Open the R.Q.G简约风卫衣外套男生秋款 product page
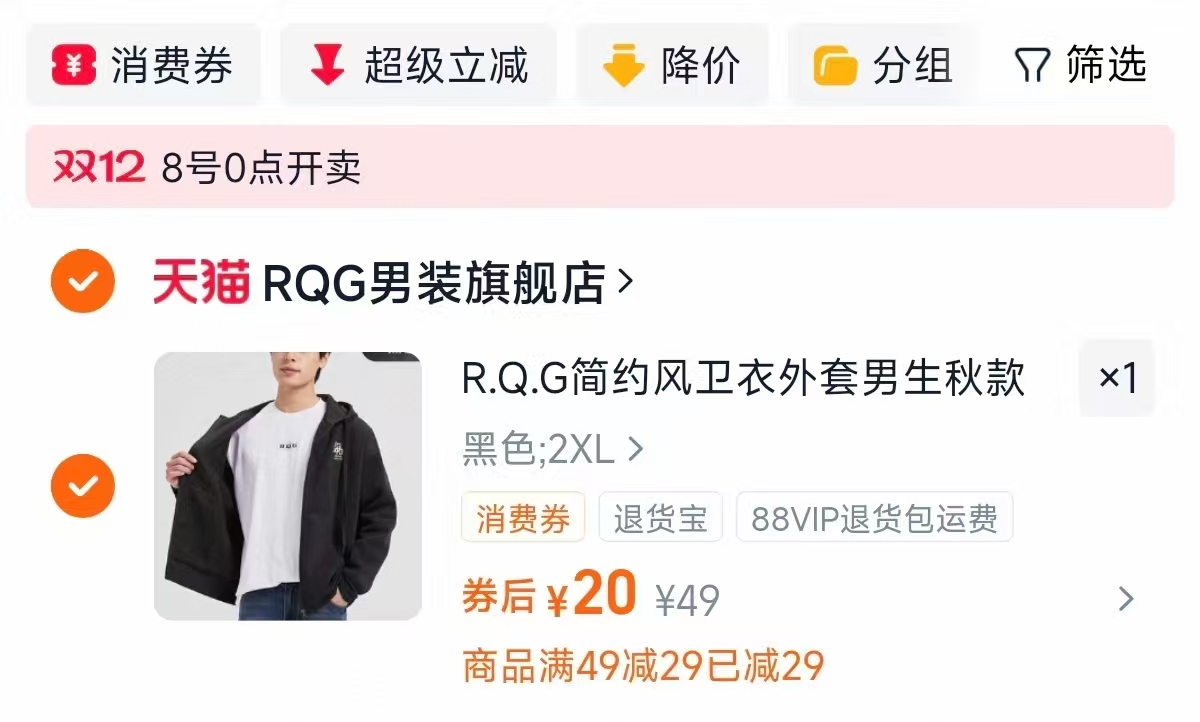Viewport: 1200px width, 722px height. 743,380
